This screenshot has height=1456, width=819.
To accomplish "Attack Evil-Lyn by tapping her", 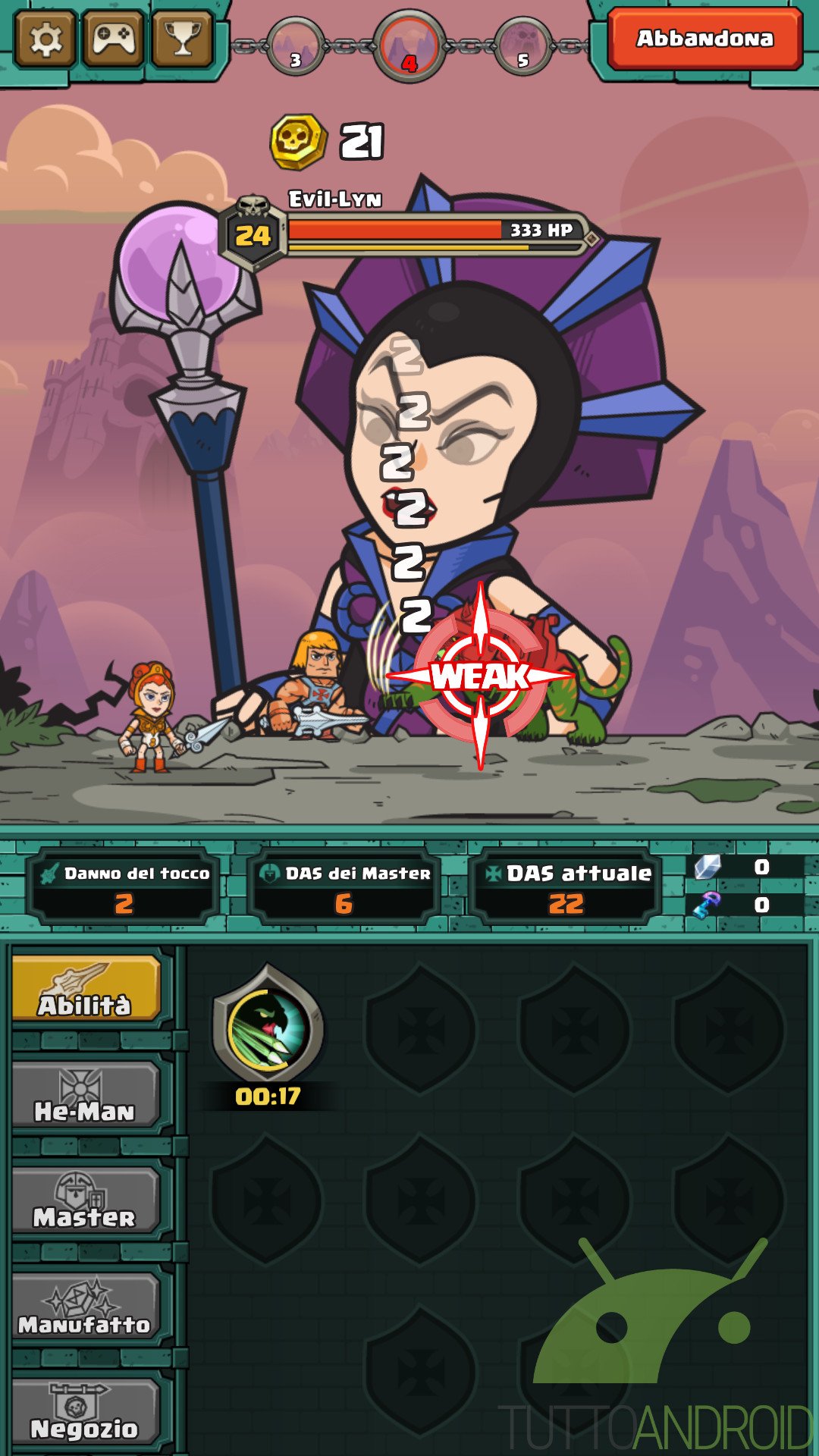I will pos(485,425).
